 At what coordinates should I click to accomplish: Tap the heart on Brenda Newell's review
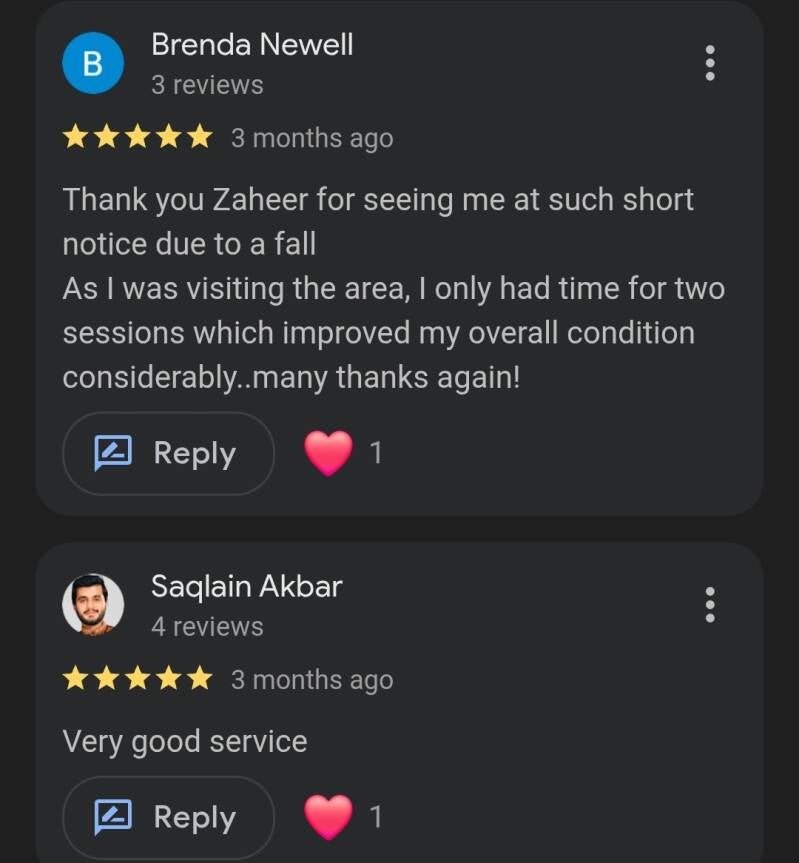coord(329,454)
